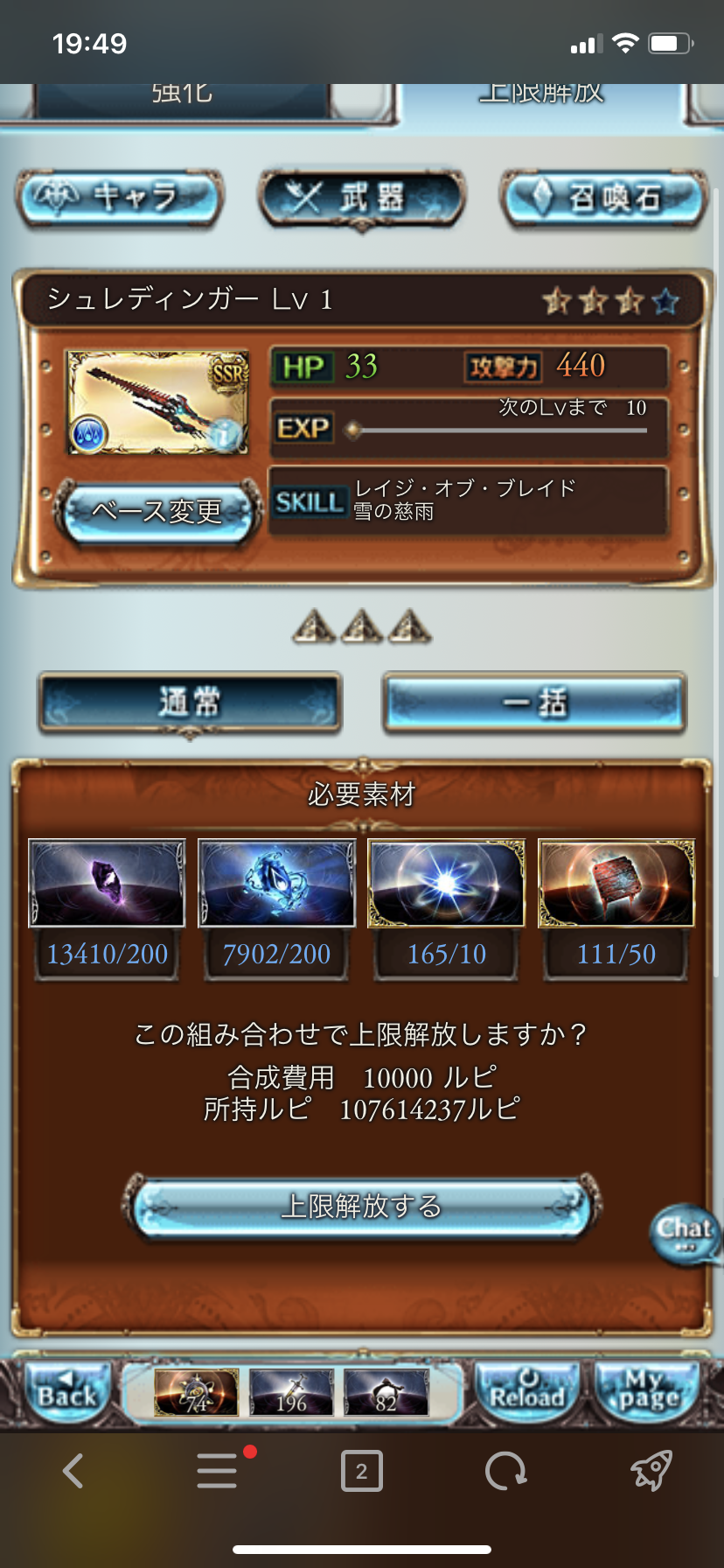Select the キャラ category button
Viewport: 724px width, 1568px height.
(120, 198)
